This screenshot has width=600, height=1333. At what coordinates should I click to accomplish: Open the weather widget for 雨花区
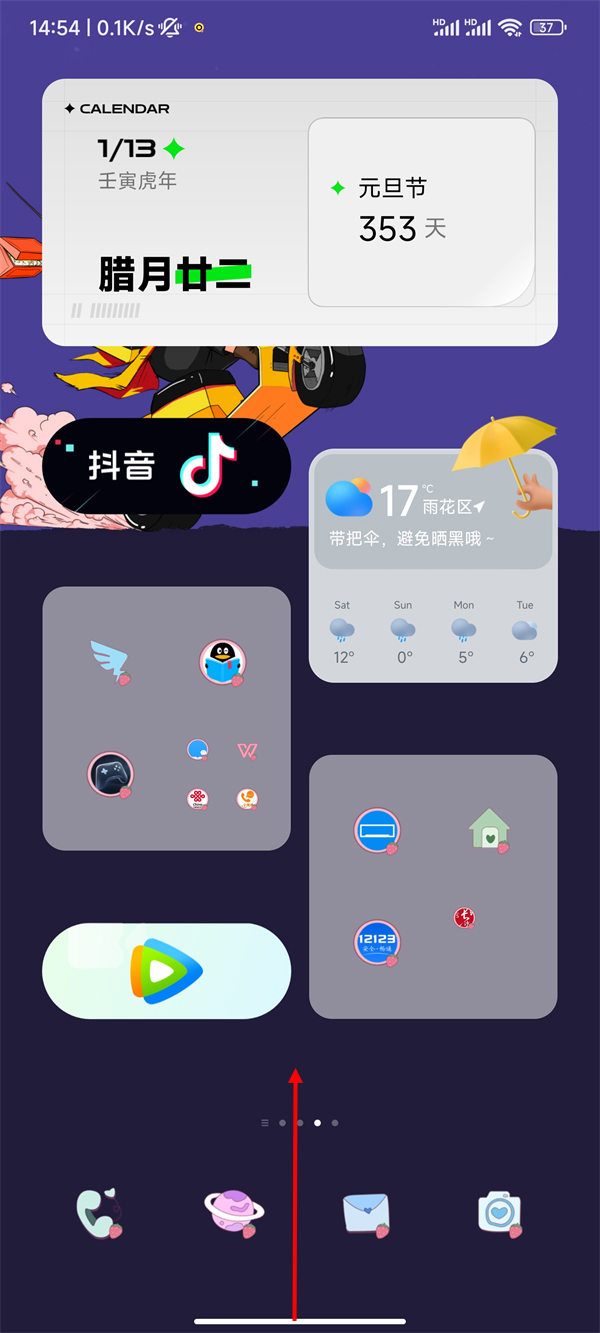432,566
